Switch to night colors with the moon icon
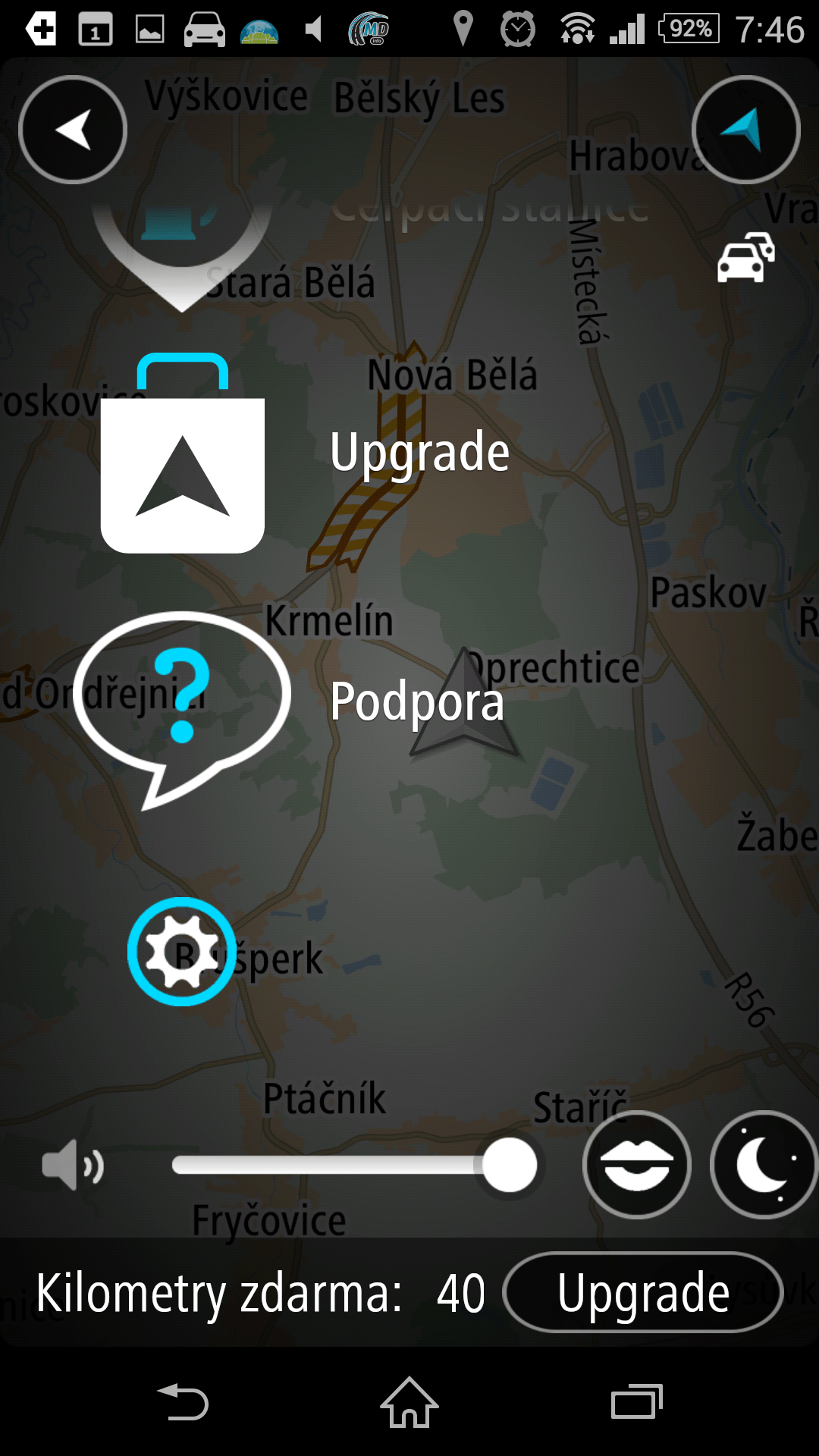 tap(764, 1164)
